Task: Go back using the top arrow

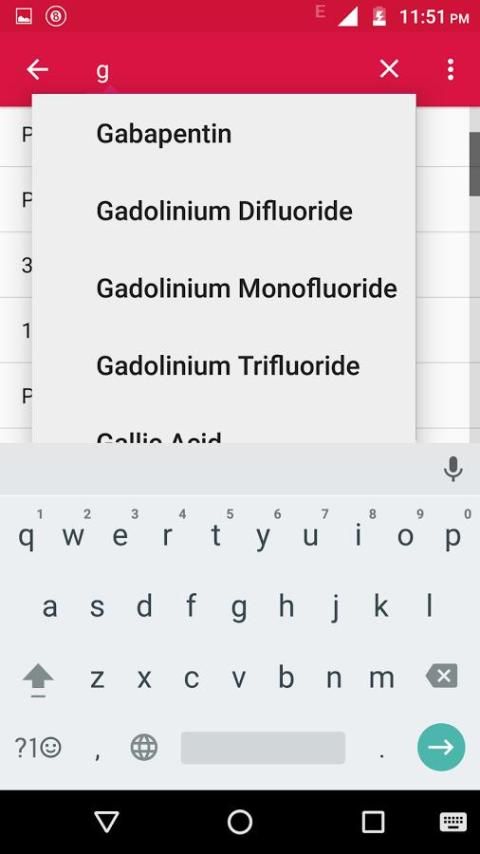Action: [38, 69]
